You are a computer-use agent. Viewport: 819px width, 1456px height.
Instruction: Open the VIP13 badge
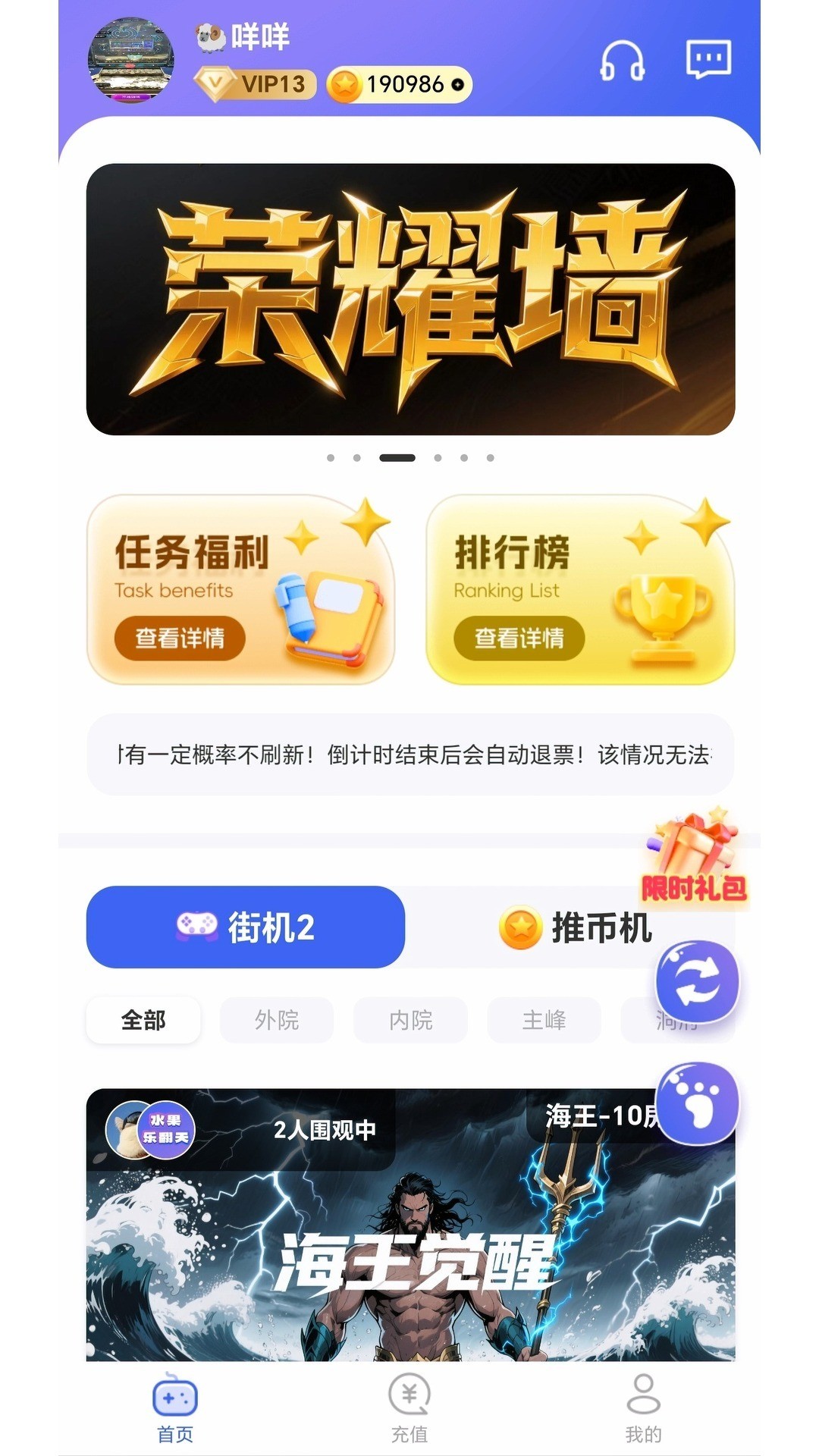tap(255, 84)
